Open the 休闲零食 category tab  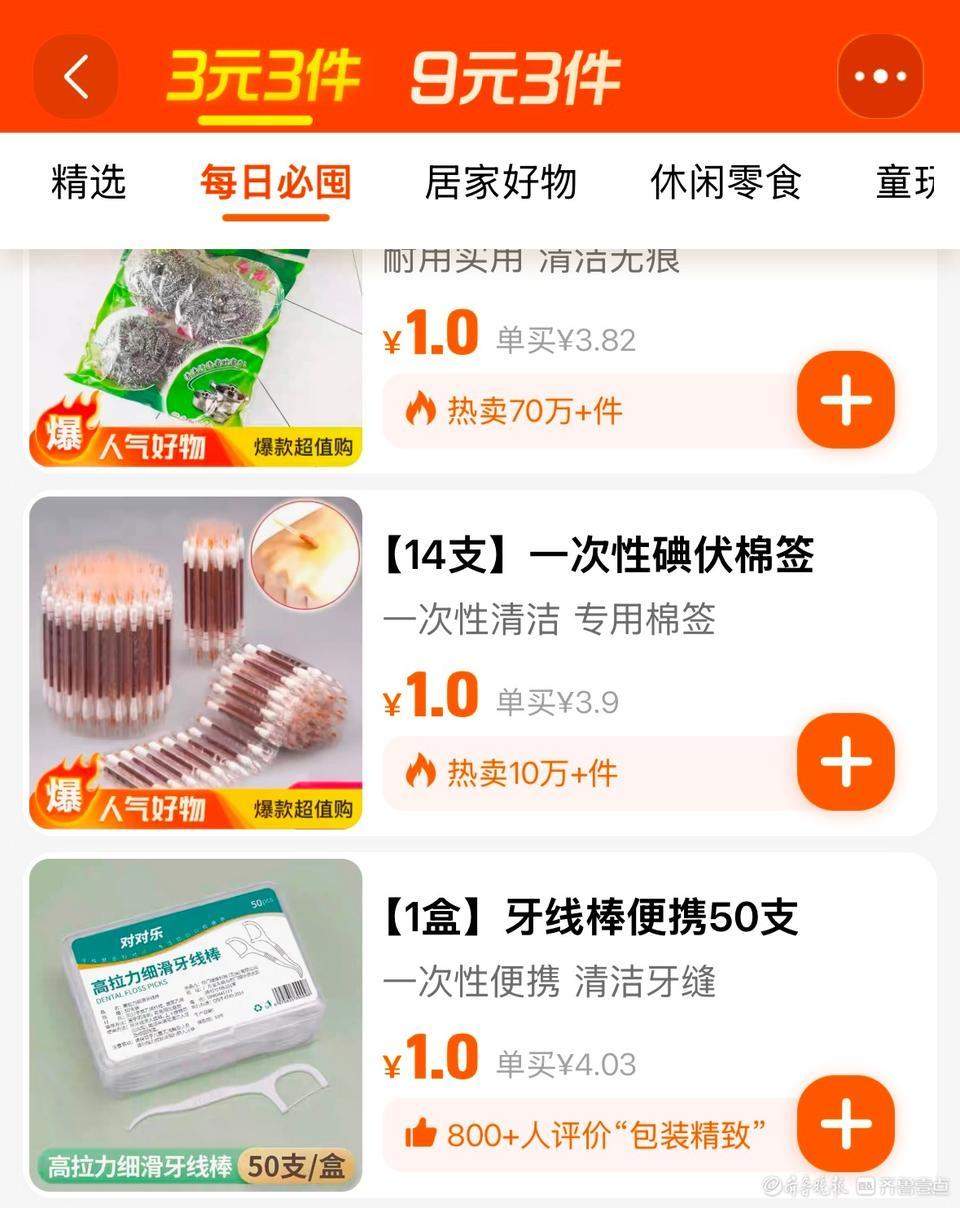(x=726, y=183)
